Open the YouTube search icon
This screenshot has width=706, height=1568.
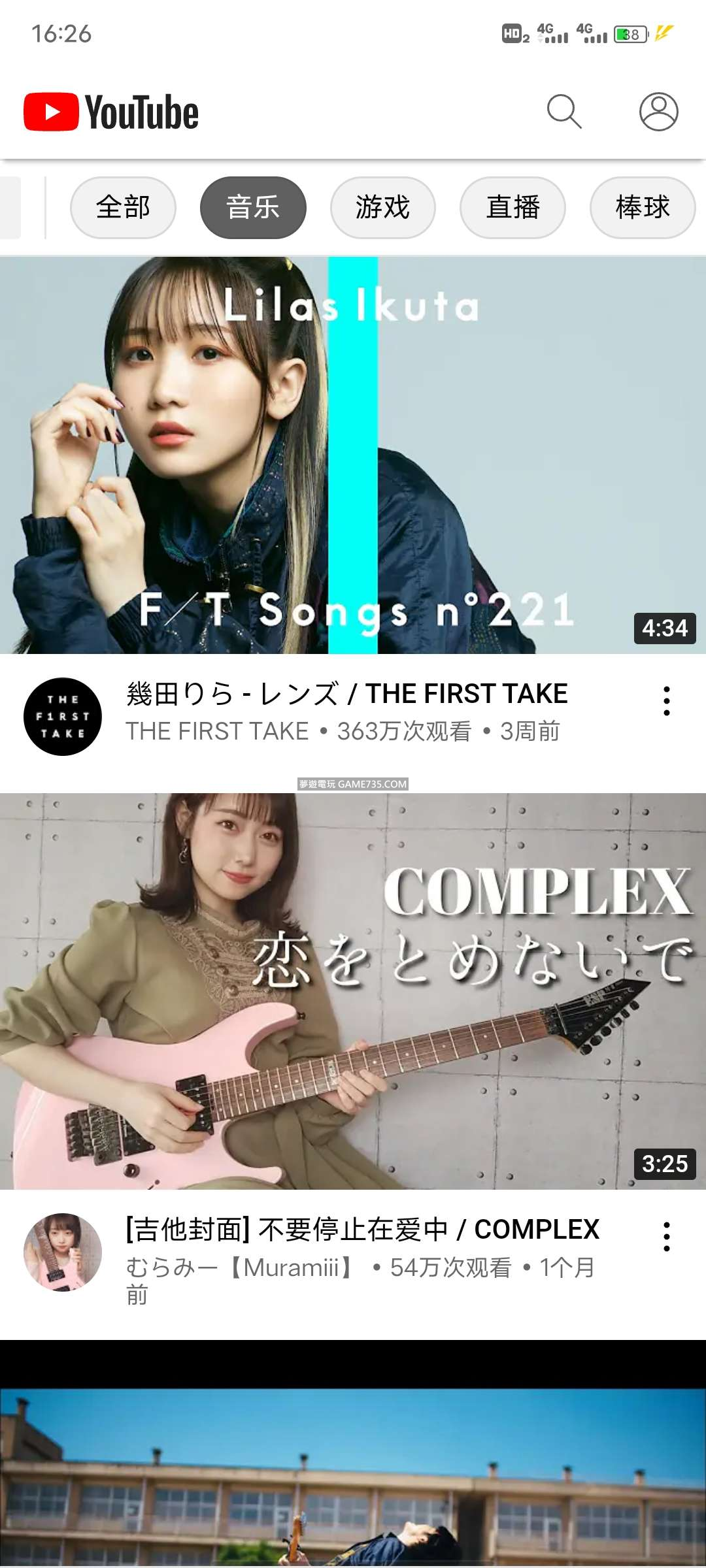564,112
